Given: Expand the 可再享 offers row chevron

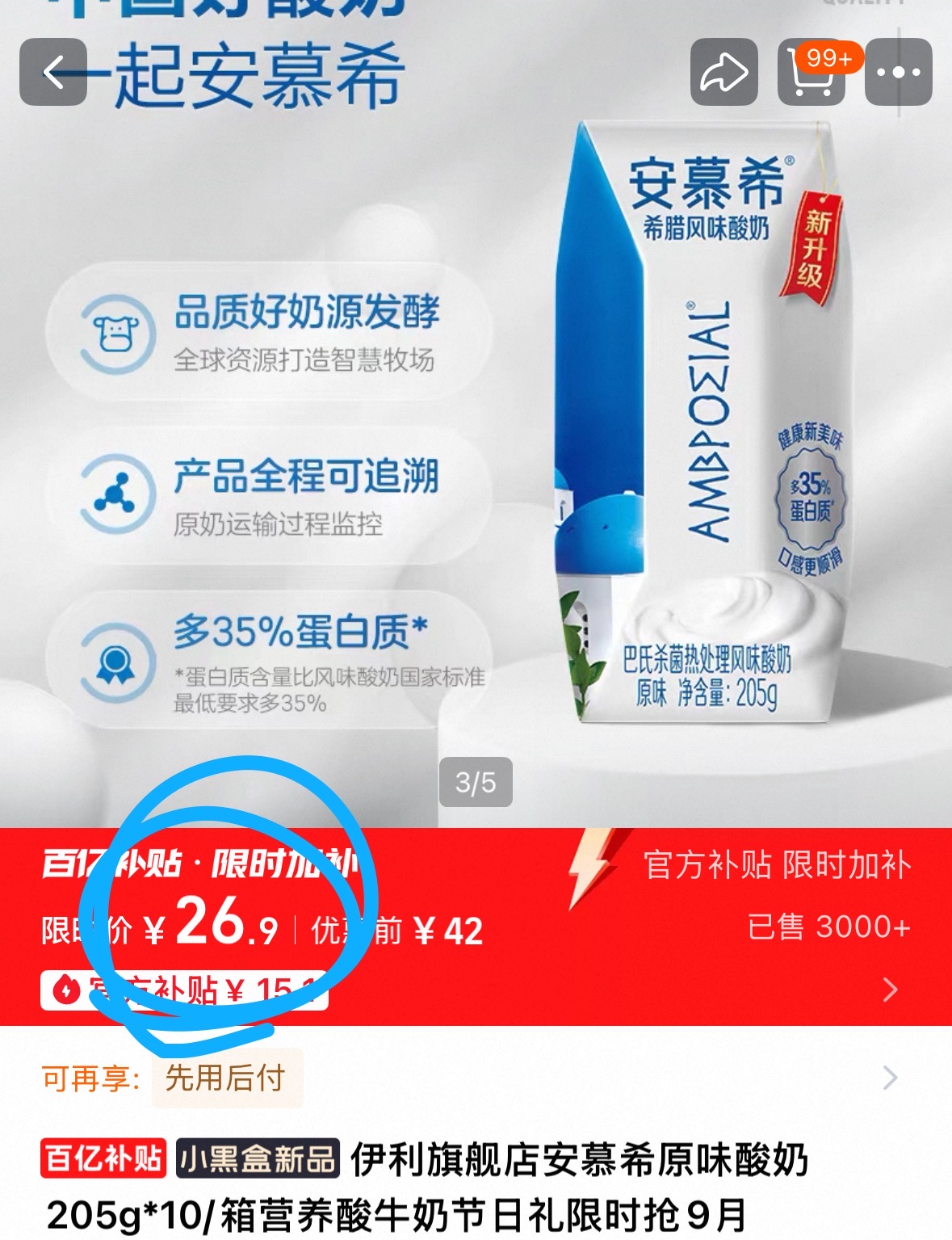Looking at the screenshot, I should point(891,1076).
